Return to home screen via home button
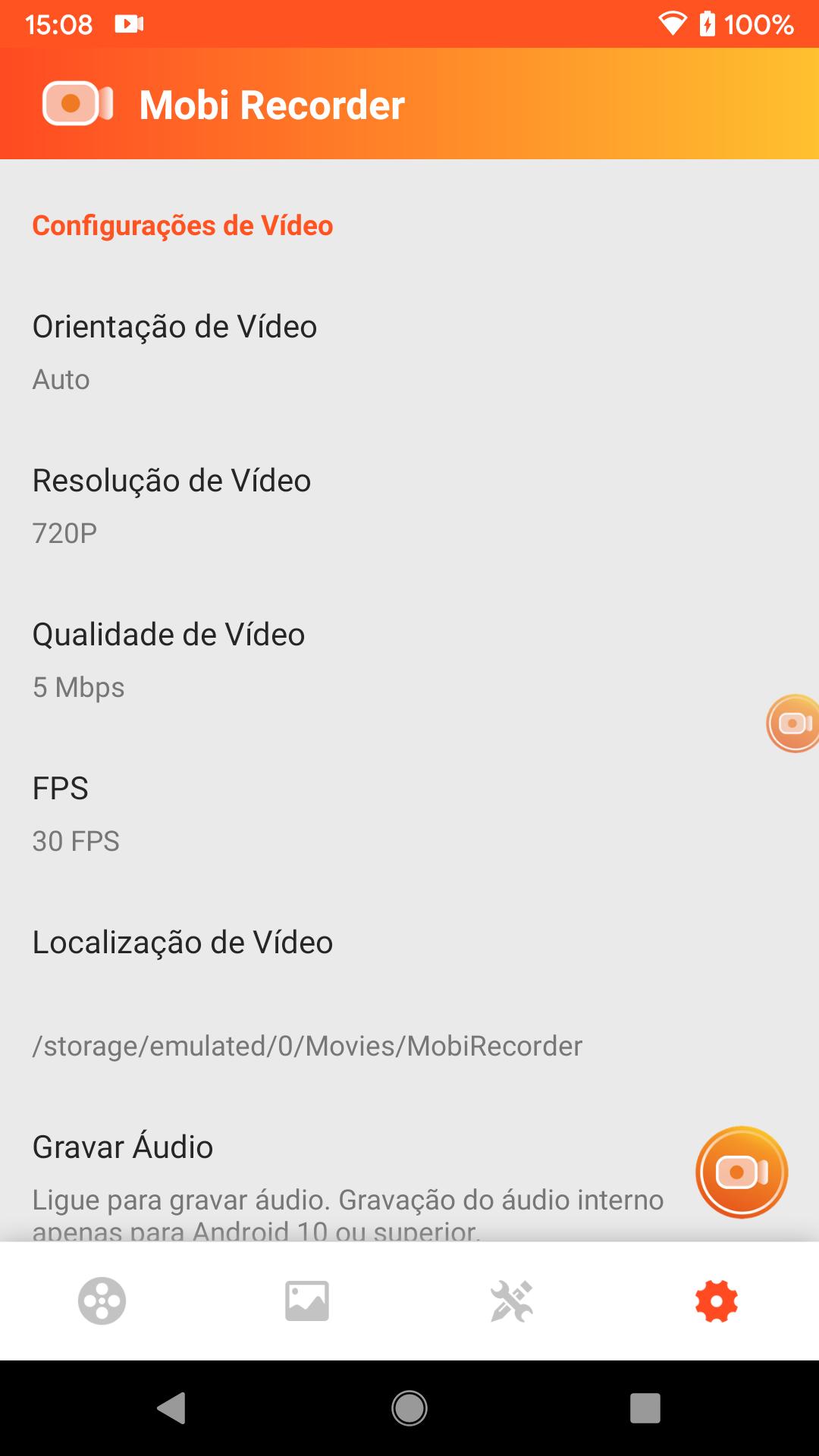Viewport: 819px width, 1456px height. pyautogui.click(x=409, y=1408)
